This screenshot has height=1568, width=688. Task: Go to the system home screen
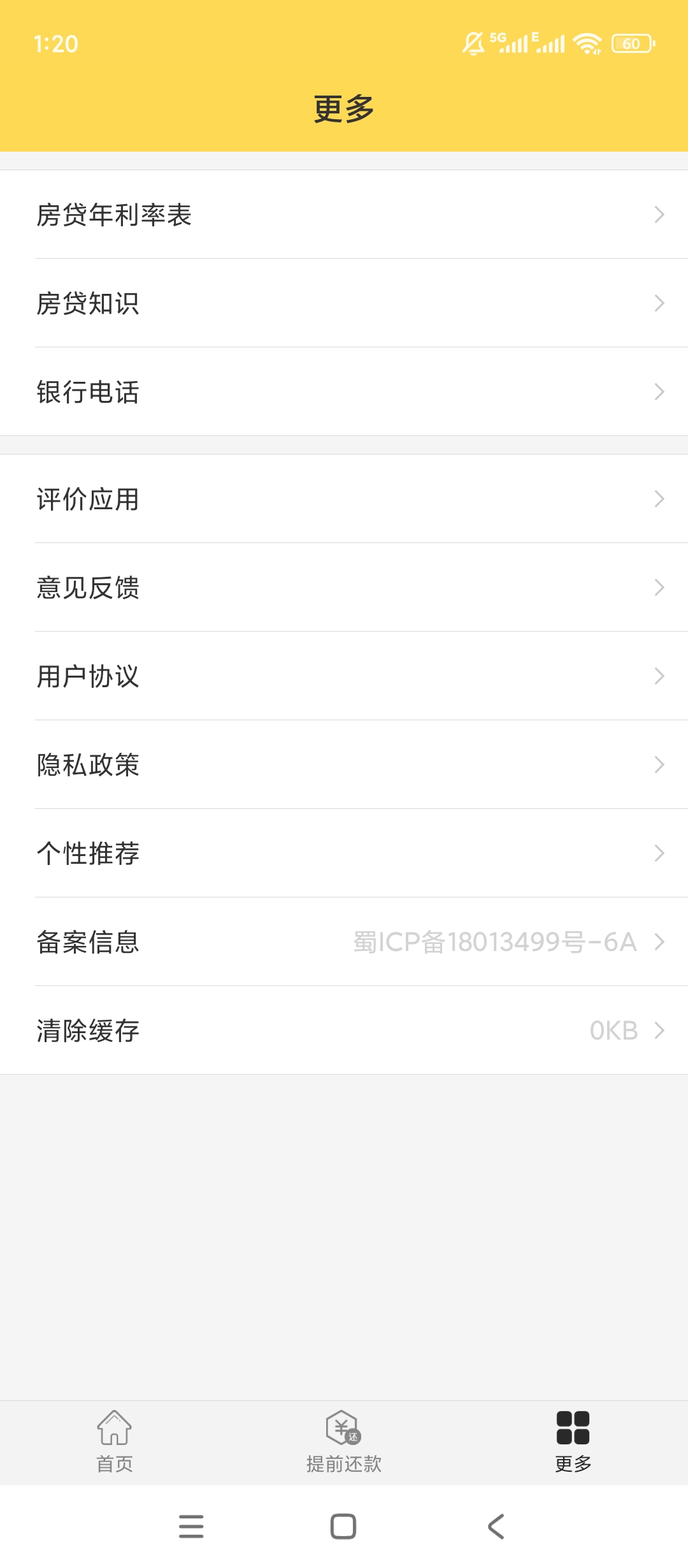(x=343, y=1527)
